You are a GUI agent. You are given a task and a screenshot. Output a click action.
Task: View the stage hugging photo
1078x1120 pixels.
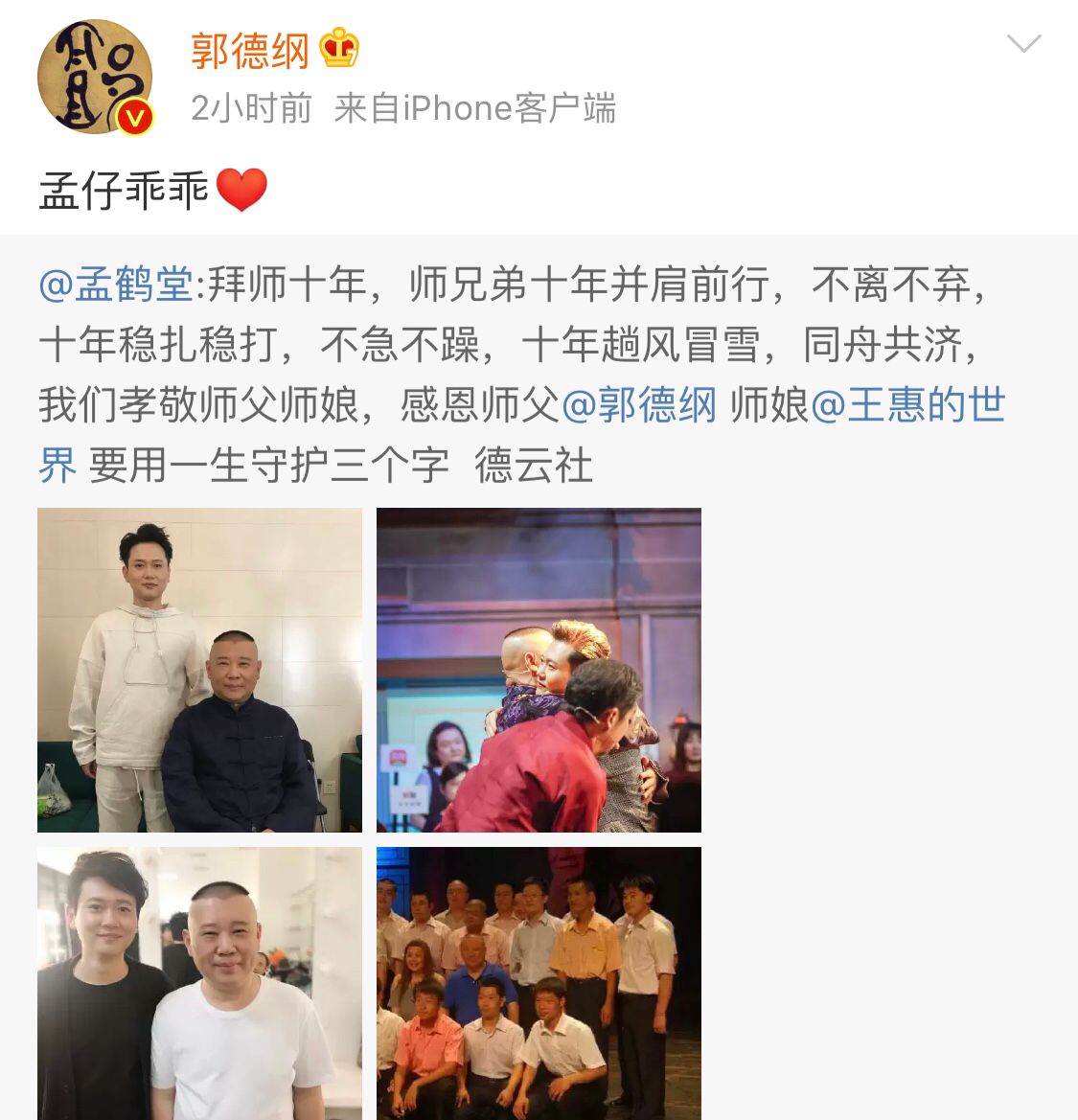coord(539,670)
